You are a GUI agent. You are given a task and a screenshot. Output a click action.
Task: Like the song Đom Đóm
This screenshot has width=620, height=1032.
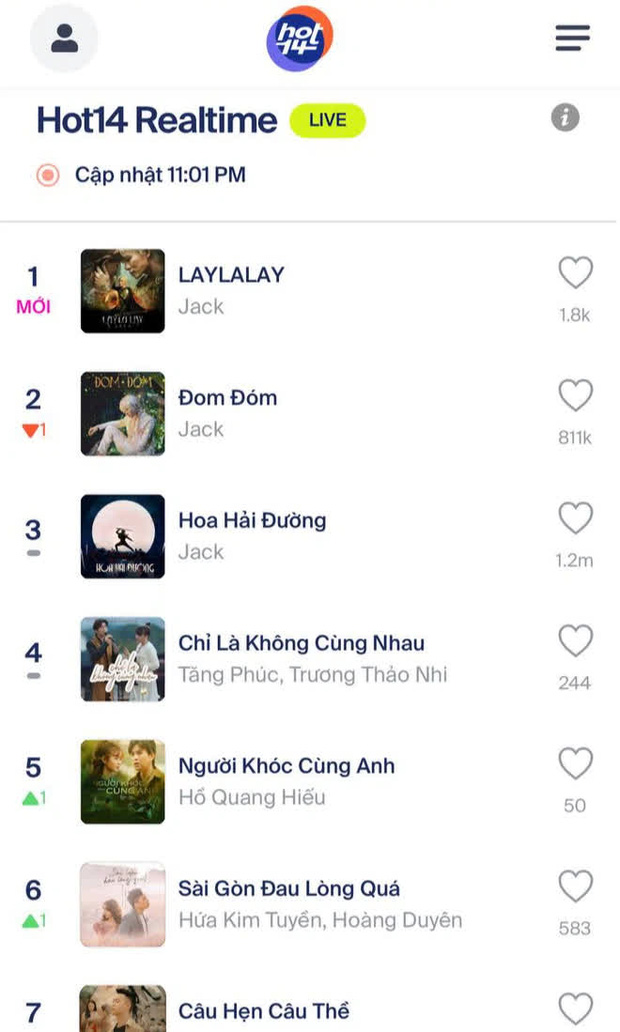575,397
